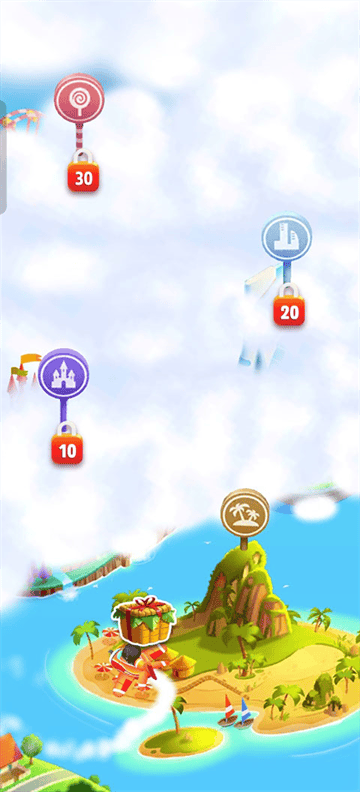Tap the locked level 10 padlock
The height and width of the screenshot is (792, 360).
(67, 443)
